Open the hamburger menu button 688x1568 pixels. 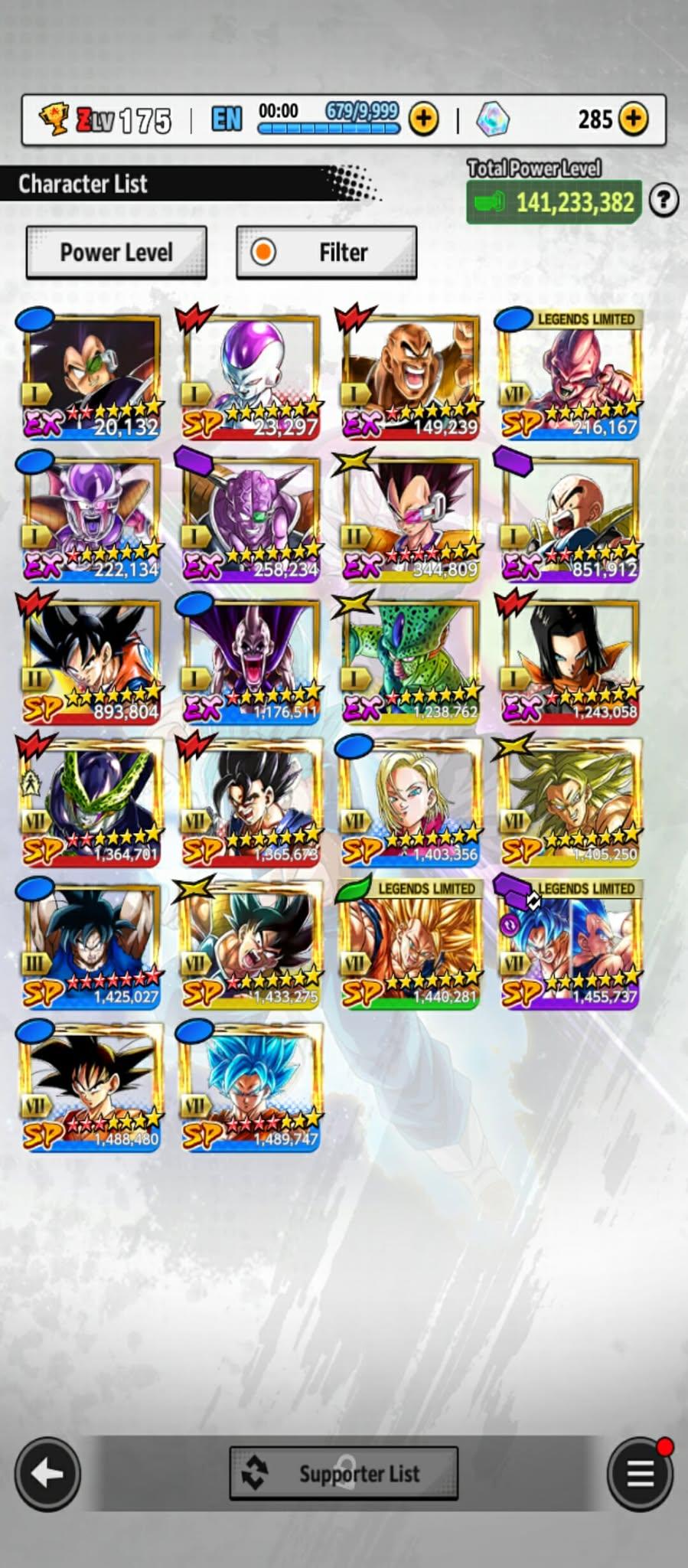coord(640,1474)
